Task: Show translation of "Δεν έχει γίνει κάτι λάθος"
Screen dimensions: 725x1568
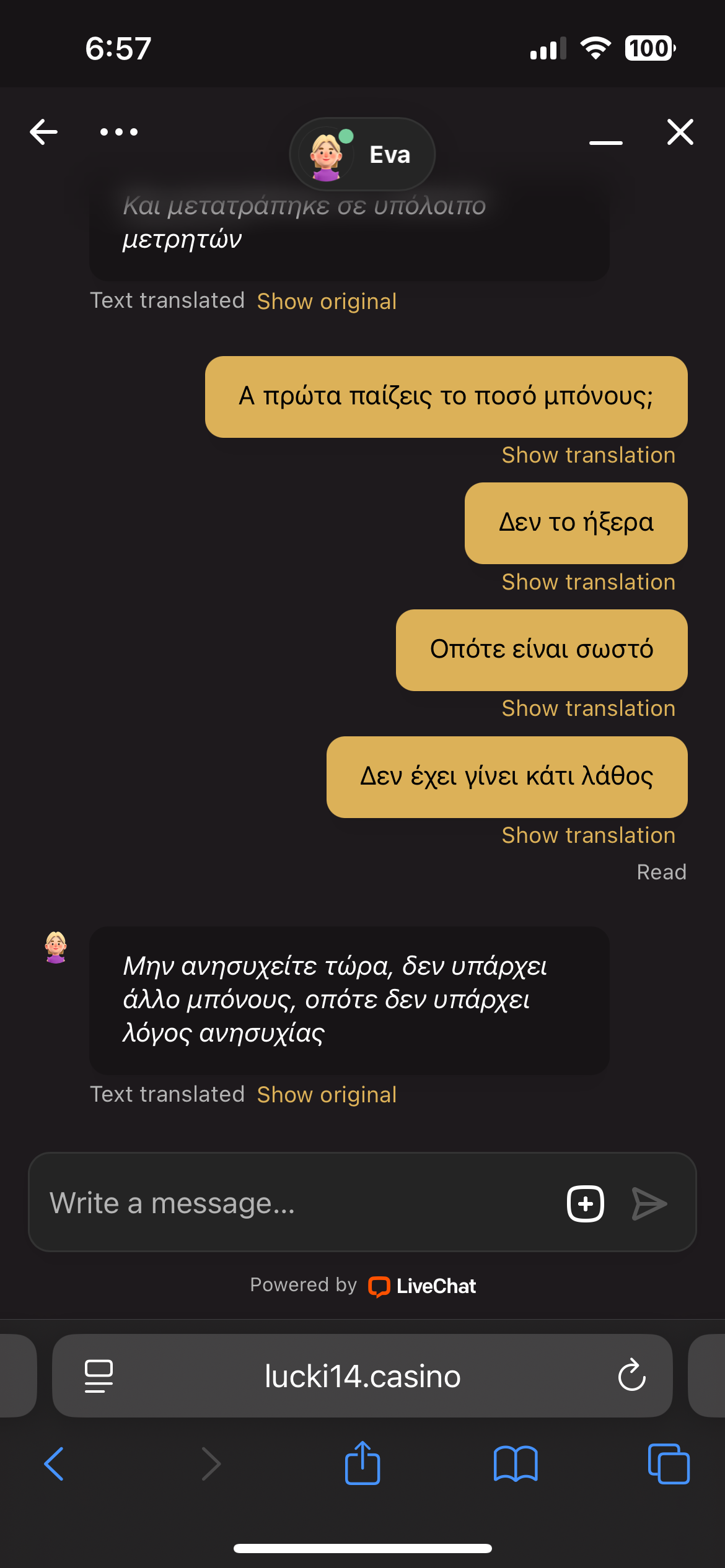Action: tap(588, 835)
